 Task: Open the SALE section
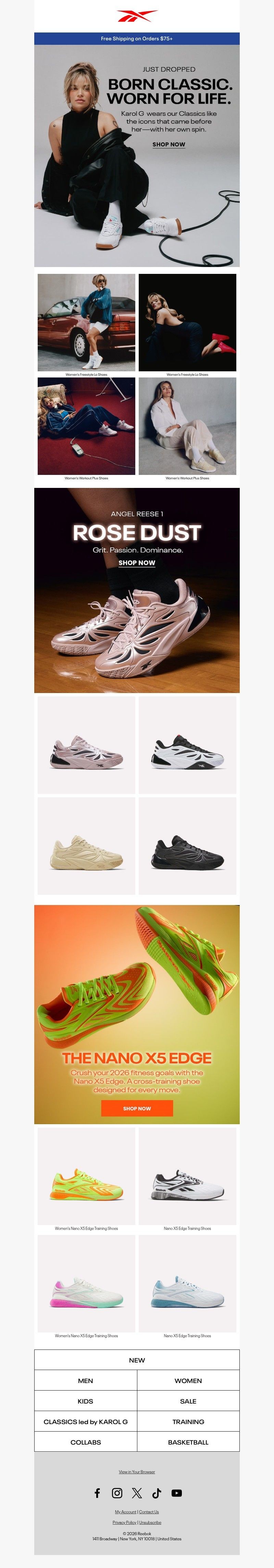(x=188, y=1401)
